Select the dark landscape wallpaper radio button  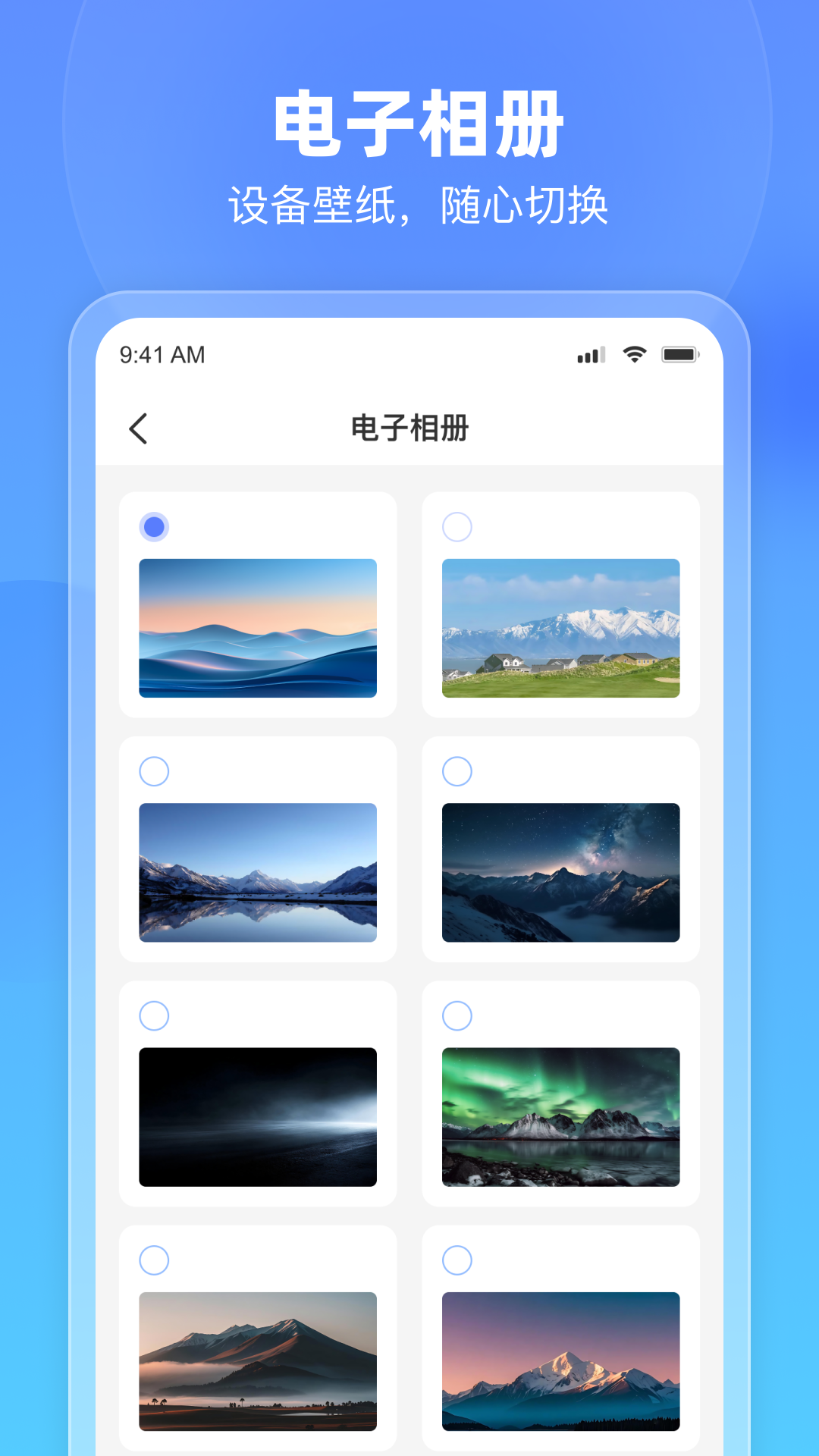tap(154, 1015)
